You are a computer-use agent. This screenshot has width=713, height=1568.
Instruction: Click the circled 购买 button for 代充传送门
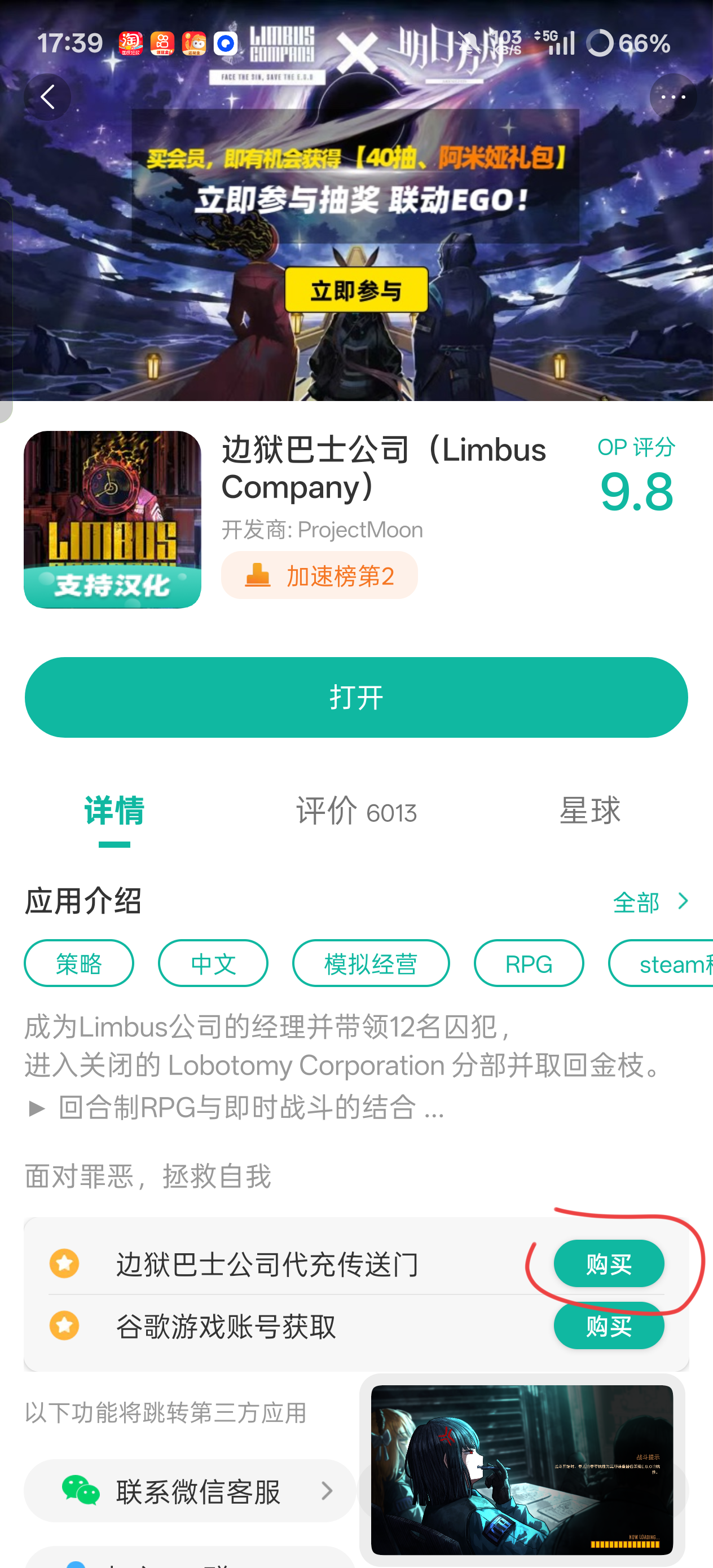point(608,1264)
